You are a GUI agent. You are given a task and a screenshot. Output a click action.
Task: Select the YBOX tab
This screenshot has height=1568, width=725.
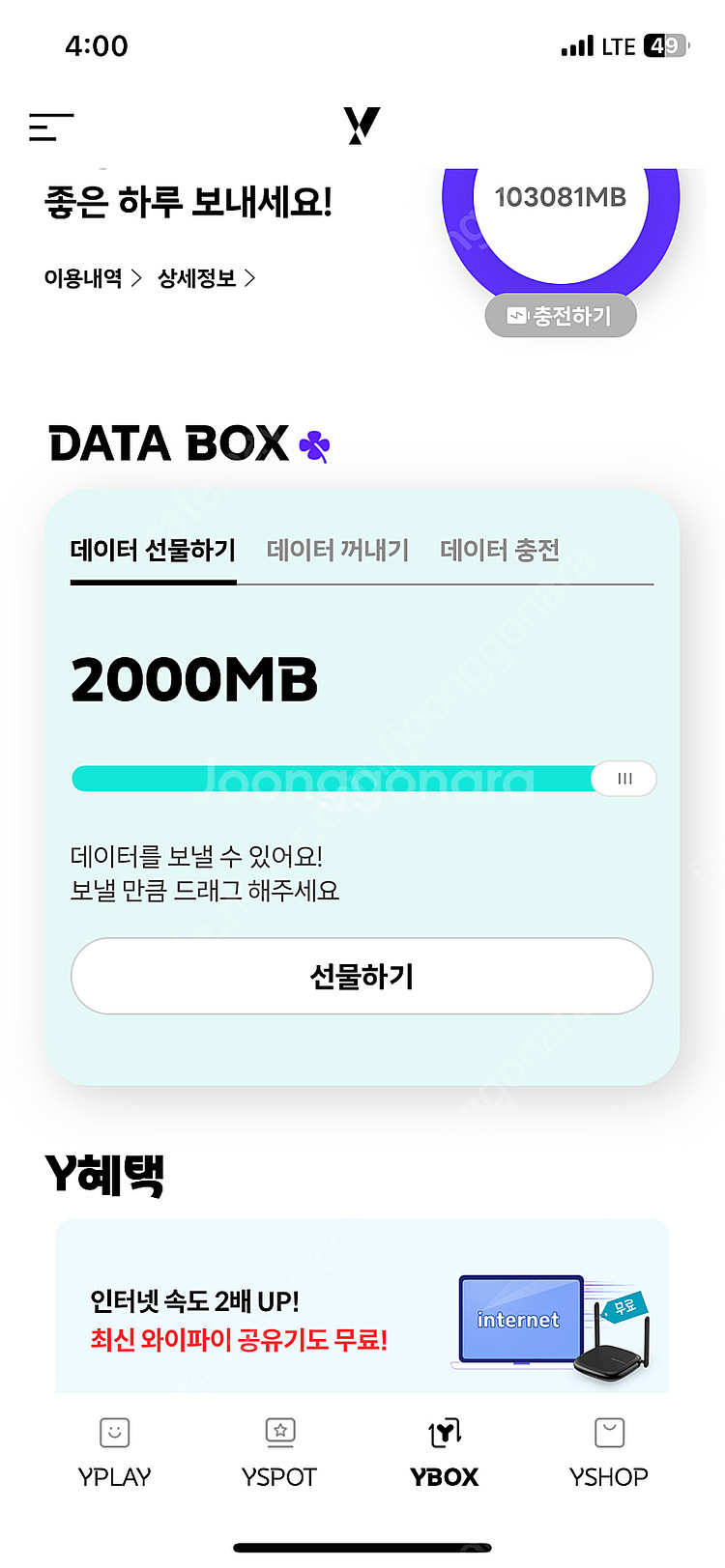click(x=445, y=1452)
